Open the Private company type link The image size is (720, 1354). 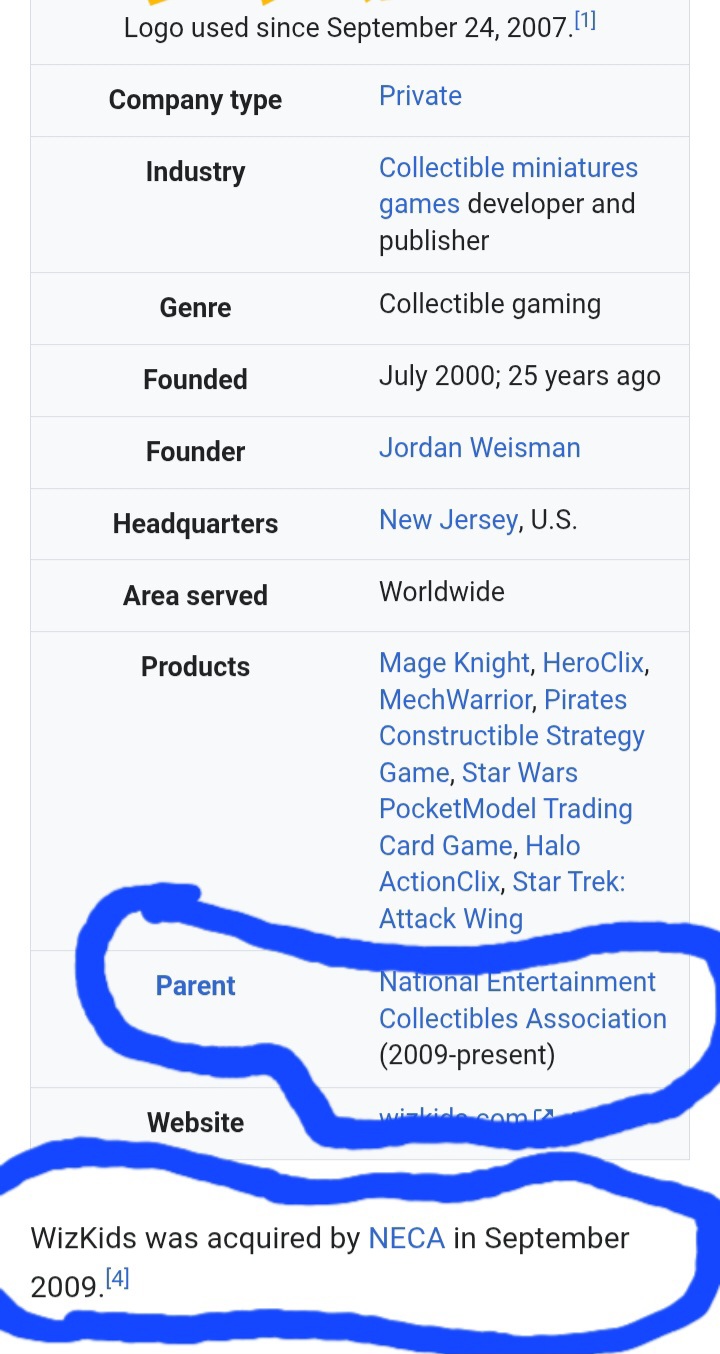pos(420,96)
